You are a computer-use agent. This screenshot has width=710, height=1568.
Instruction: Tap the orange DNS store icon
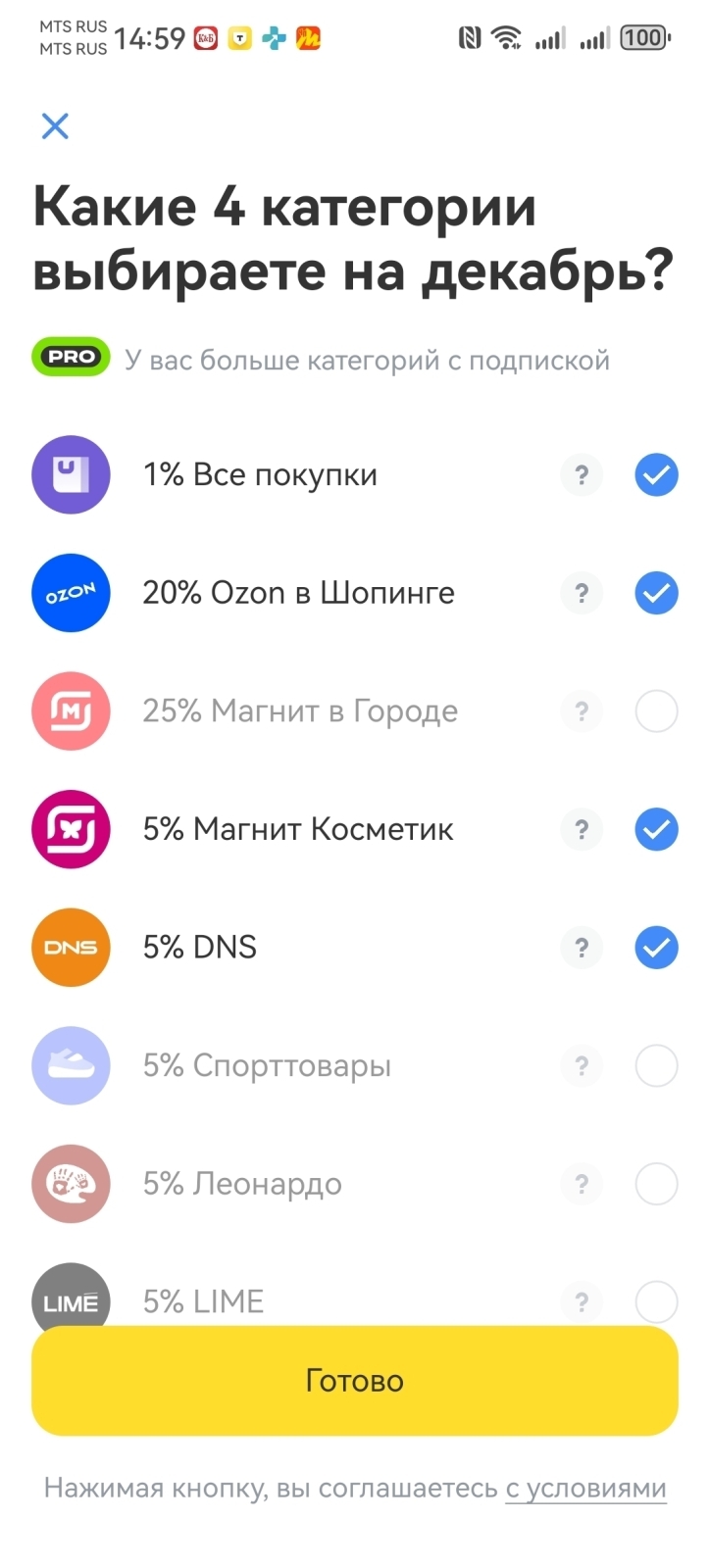pyautogui.click(x=71, y=947)
